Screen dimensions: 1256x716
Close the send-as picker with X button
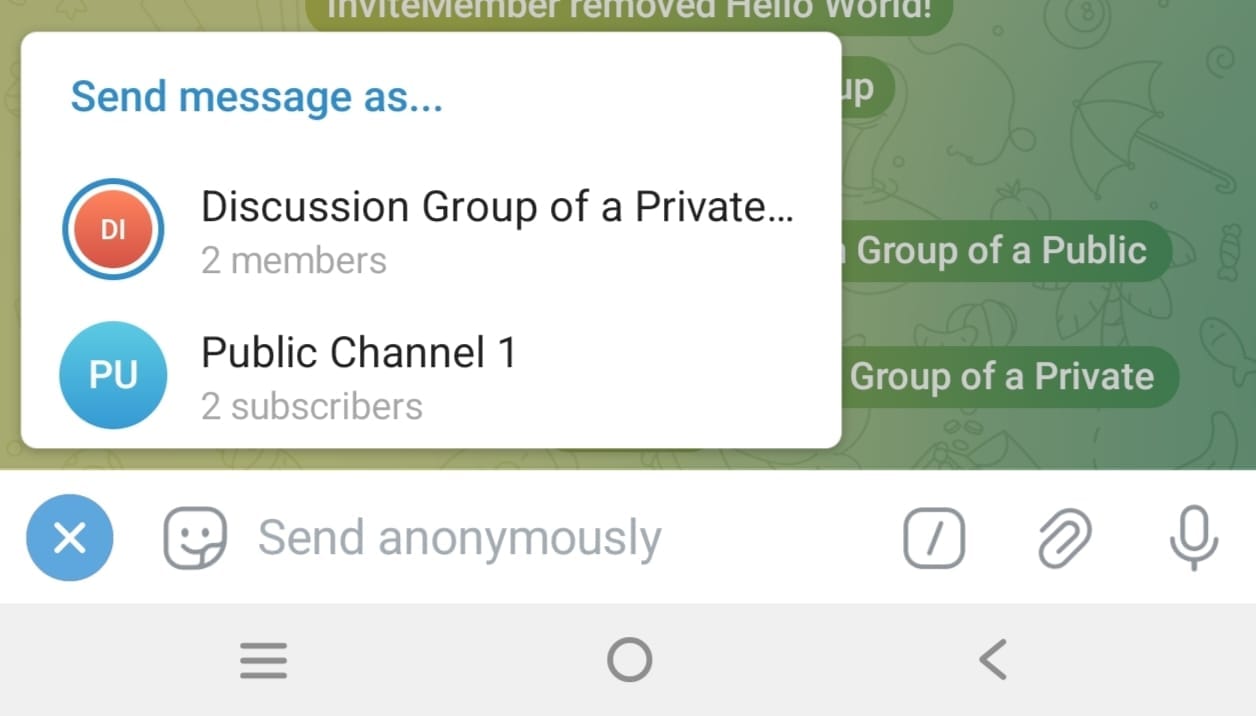click(69, 538)
